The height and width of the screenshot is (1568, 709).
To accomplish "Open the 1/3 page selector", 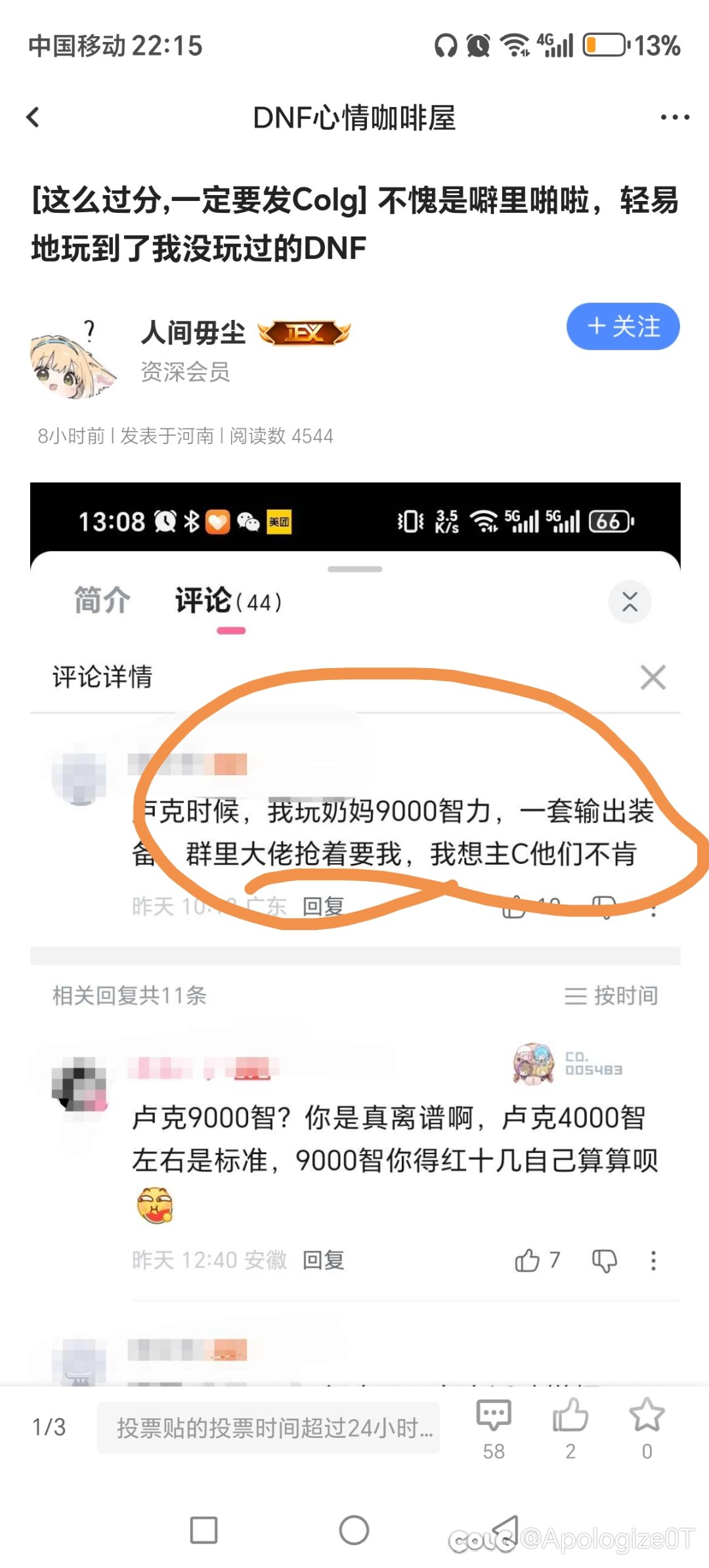I will (x=49, y=1427).
